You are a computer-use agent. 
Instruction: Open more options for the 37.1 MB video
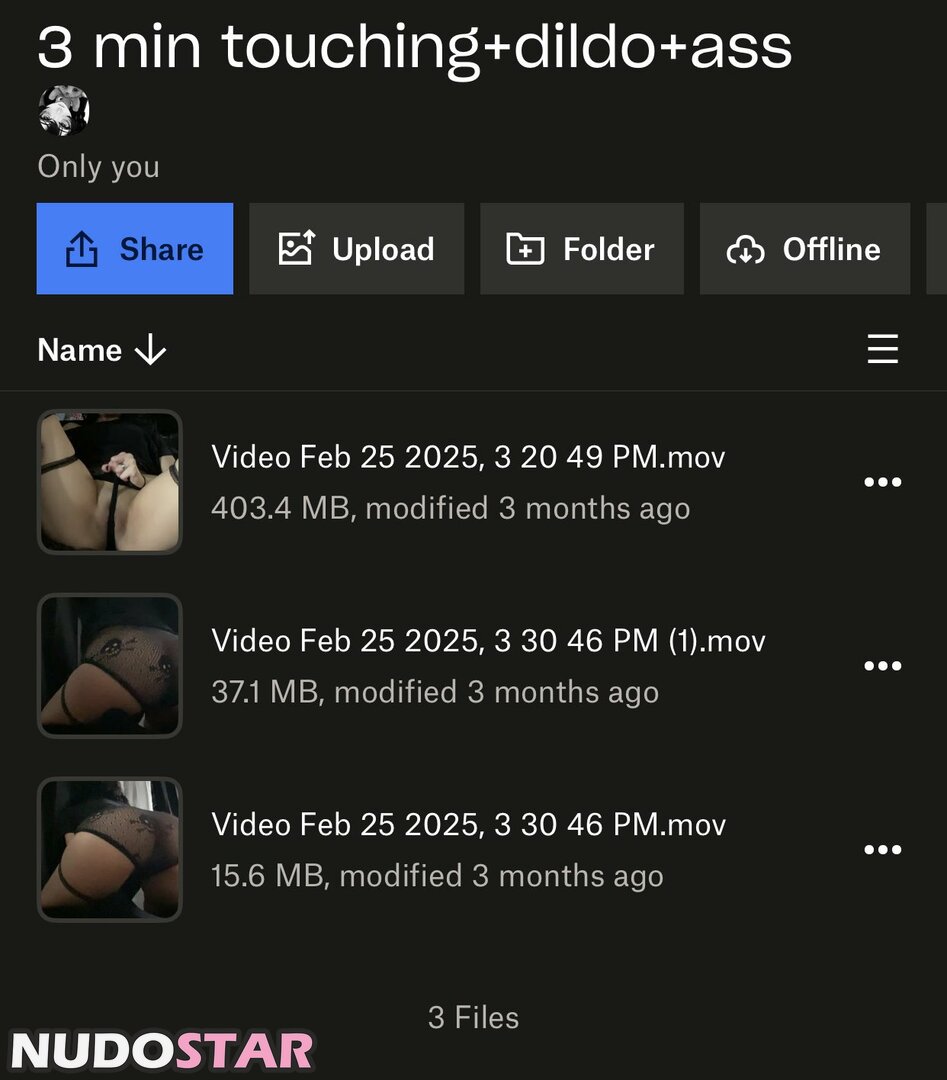click(x=882, y=666)
